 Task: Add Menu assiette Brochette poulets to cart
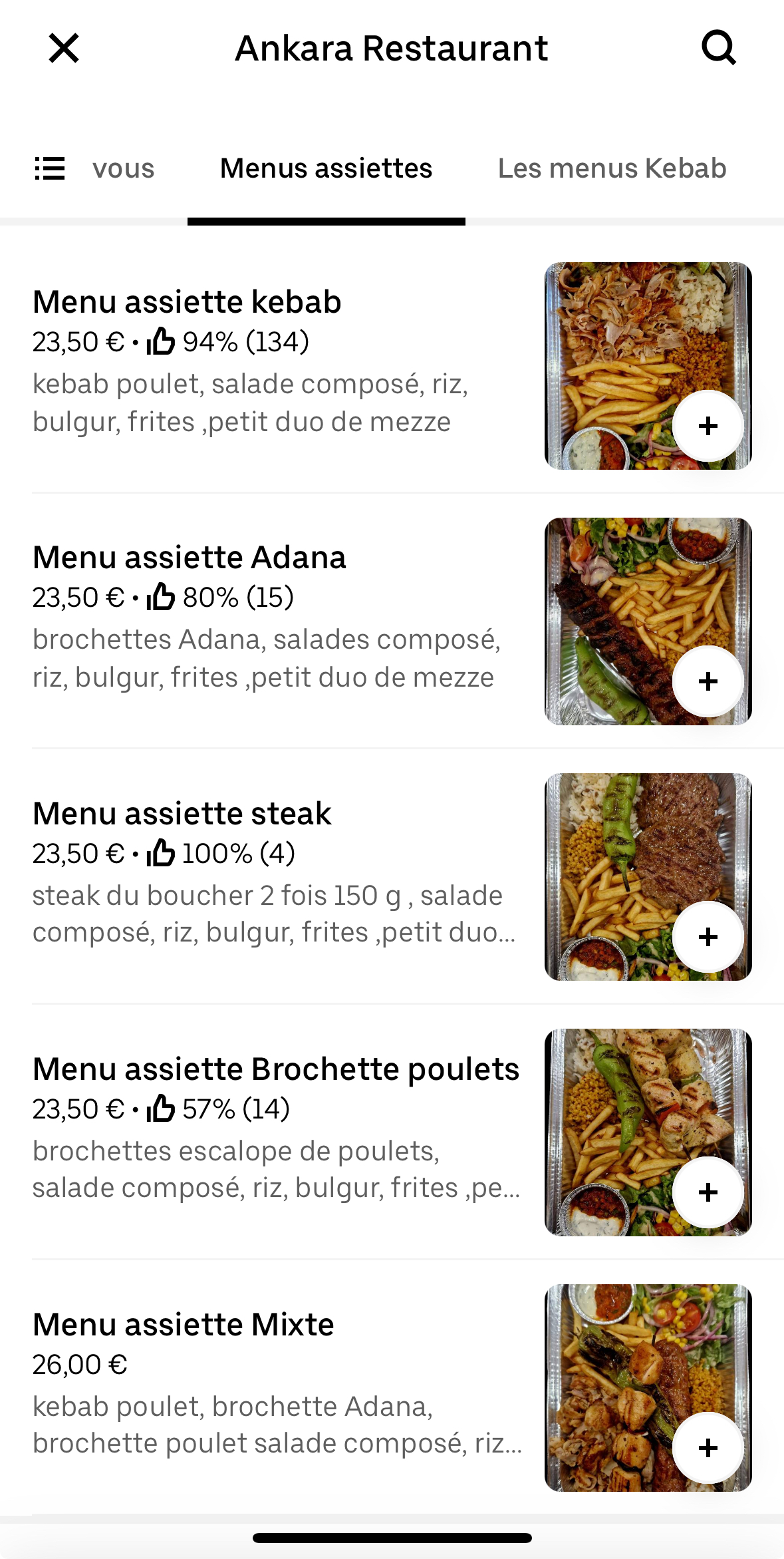(x=708, y=1192)
